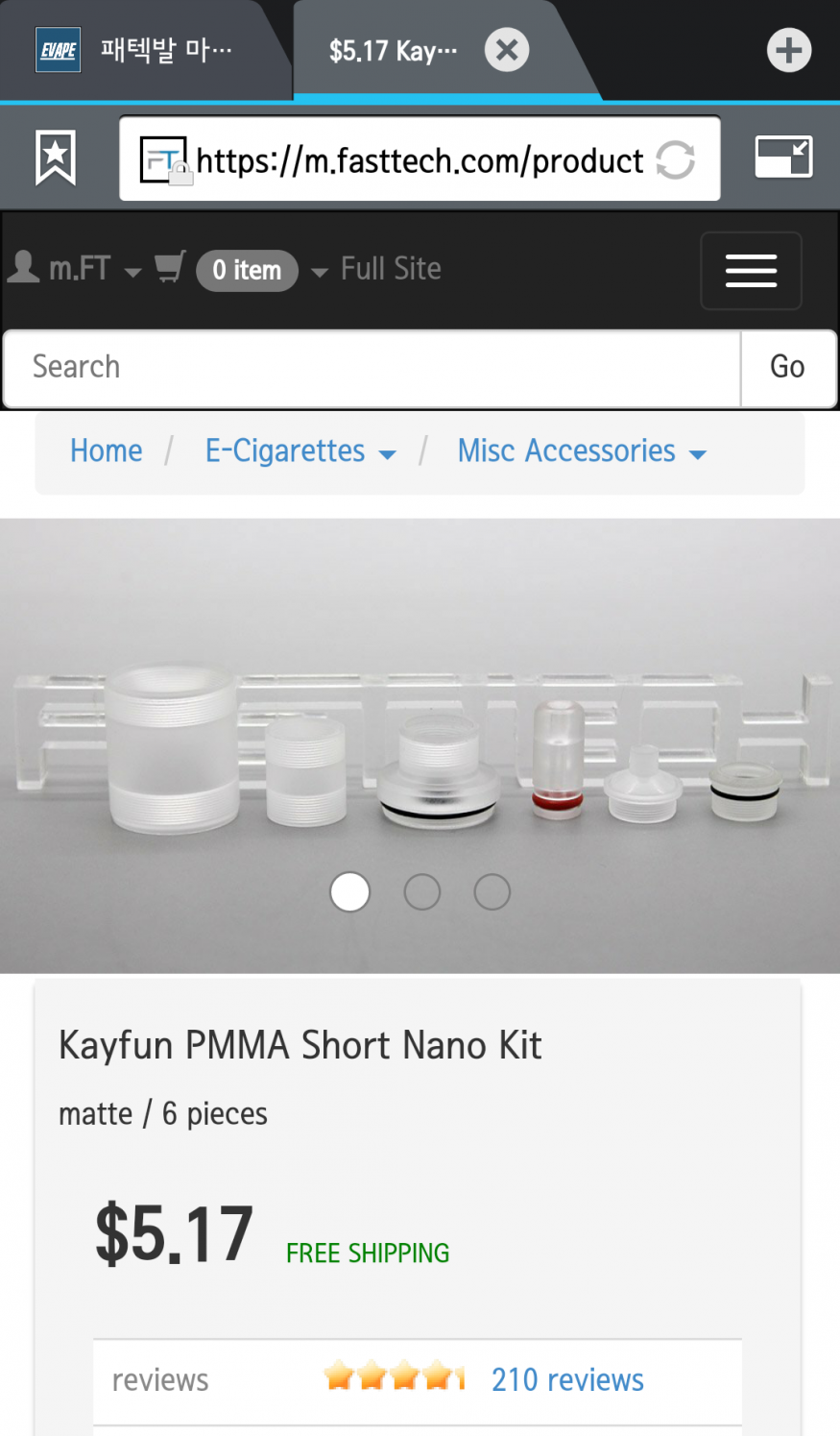
Task: Tap the Go search button
Action: tap(787, 367)
